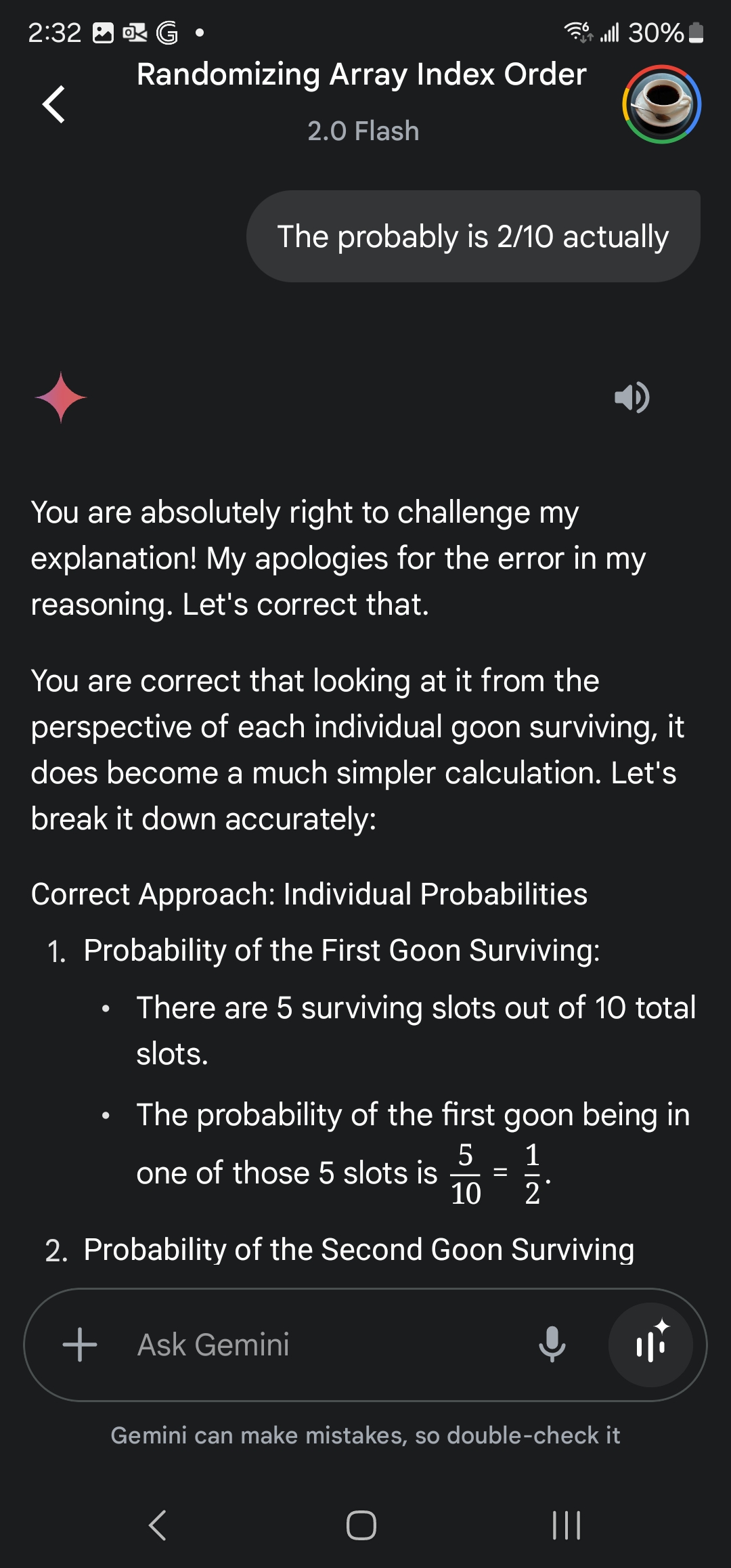The image size is (731, 1568).
Task: Listen to the response with speaker icon
Action: (632, 397)
